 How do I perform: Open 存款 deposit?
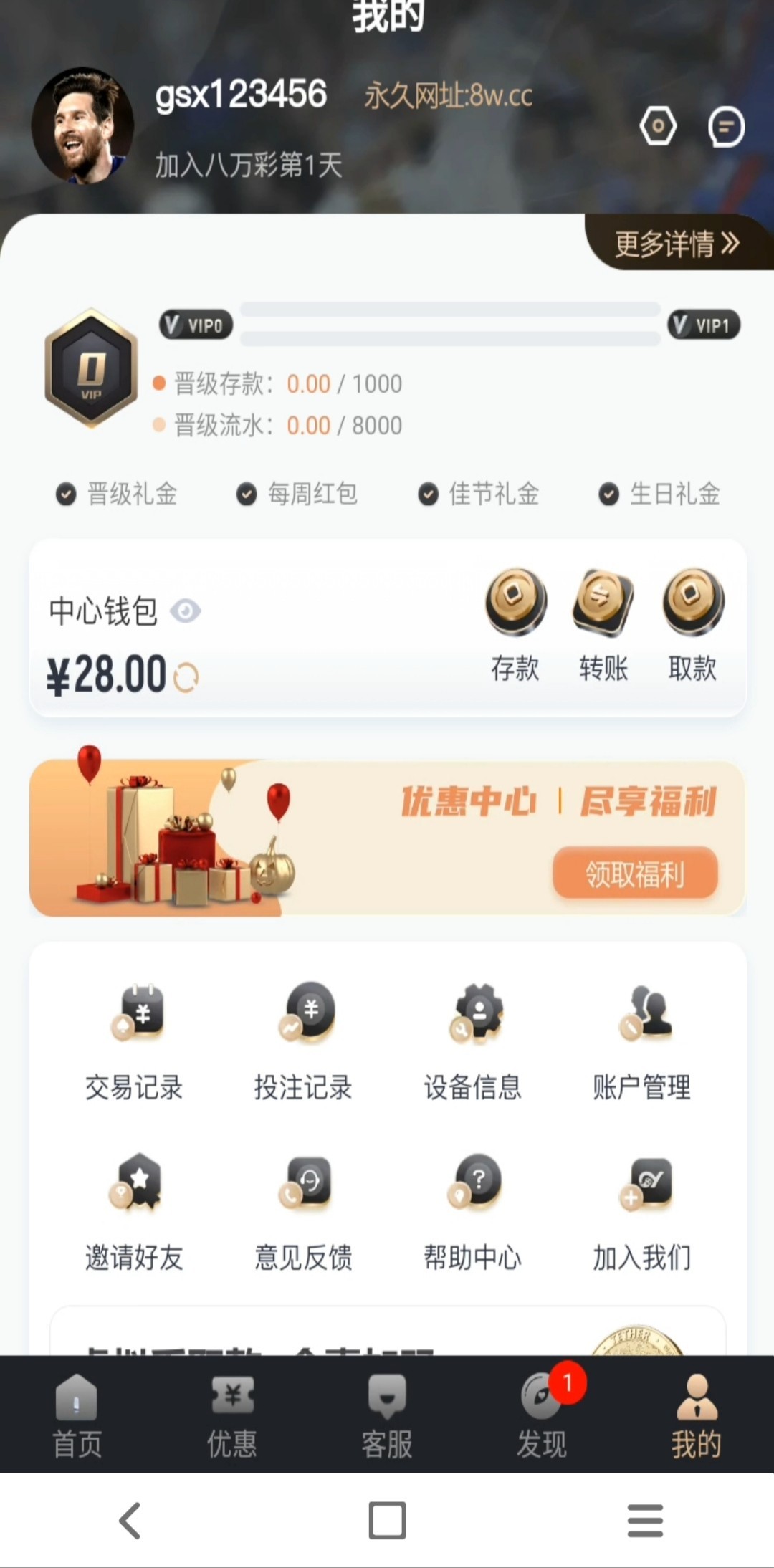(x=515, y=625)
